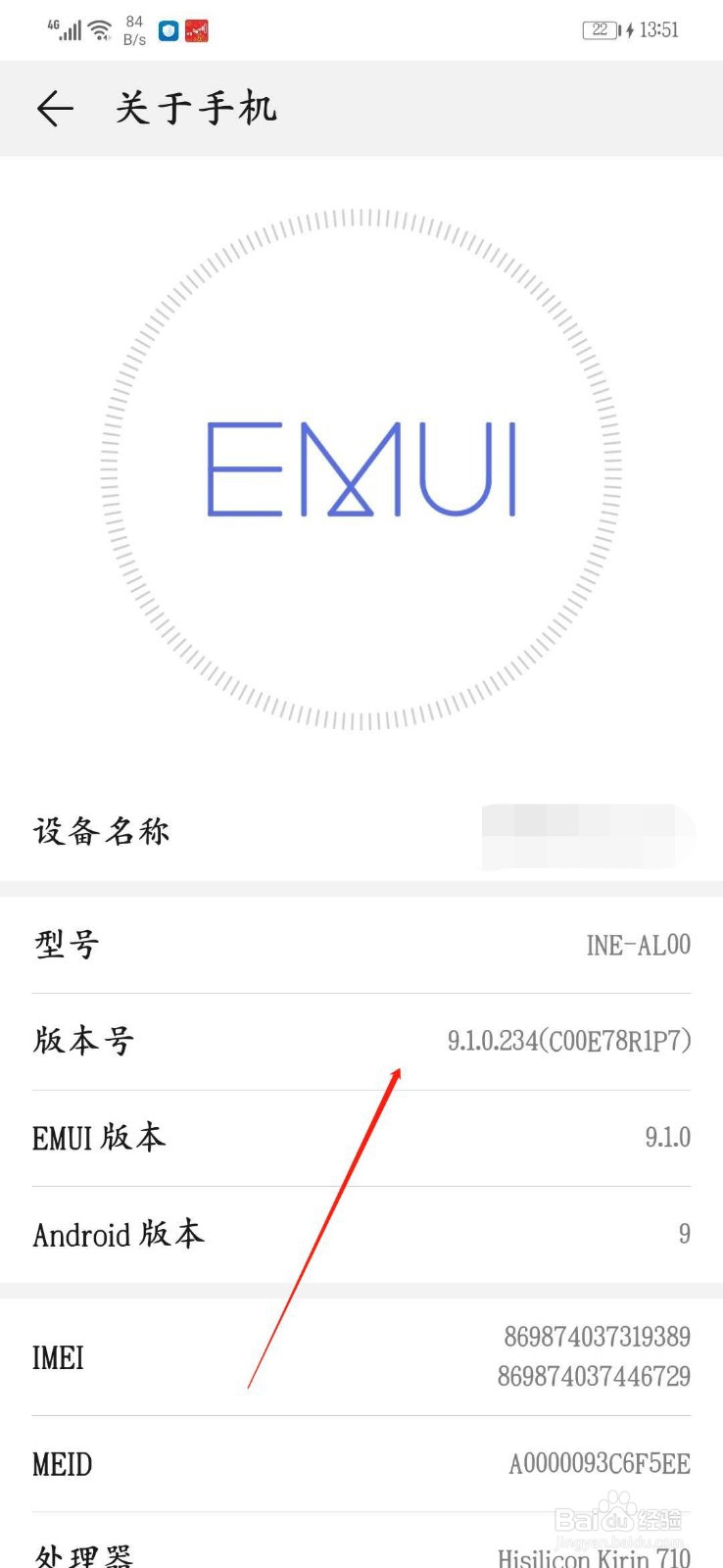Image resolution: width=723 pixels, height=1568 pixels.
Task: Tap the IMEI number row
Action: (361, 1357)
